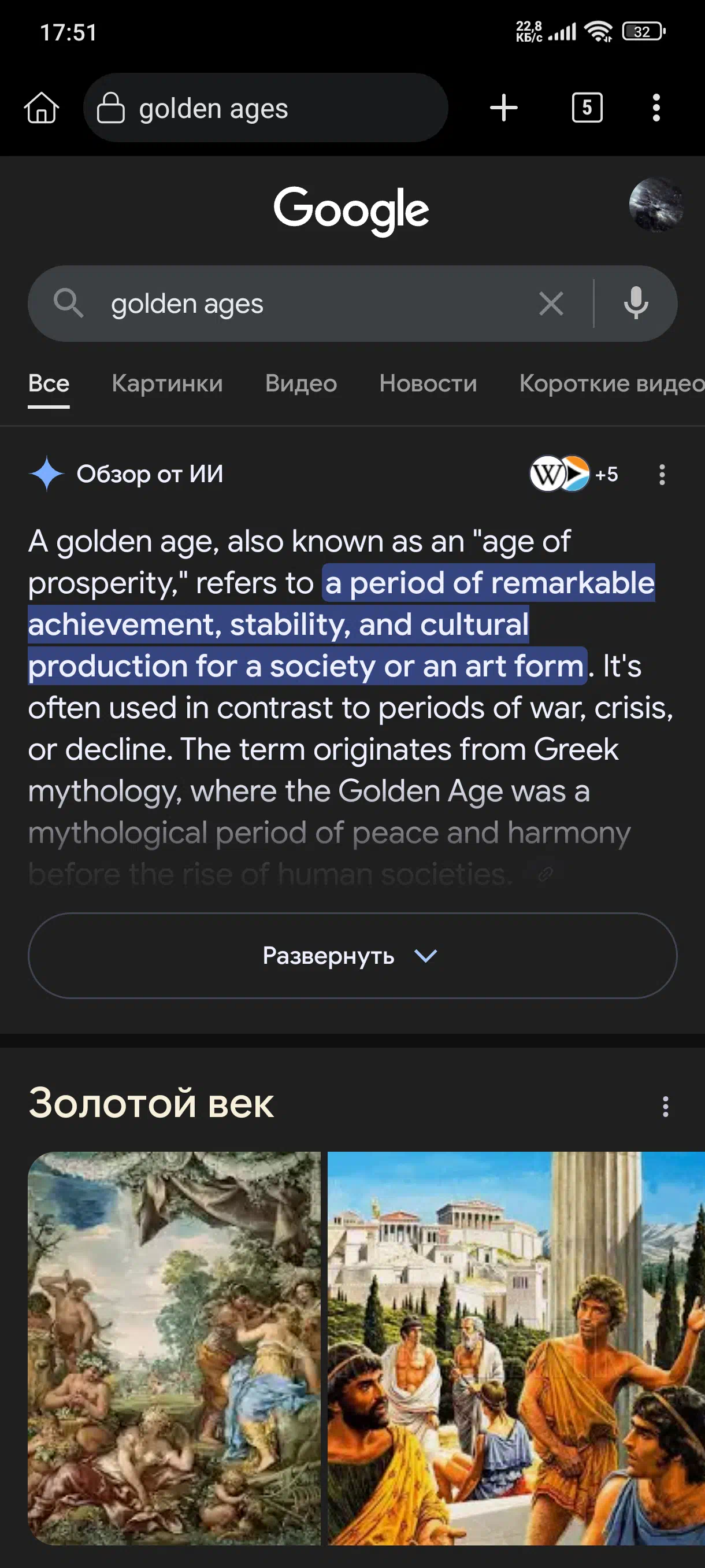Viewport: 705px width, 1568px height.
Task: Switch to the Короткие видео tab
Action: [612, 383]
